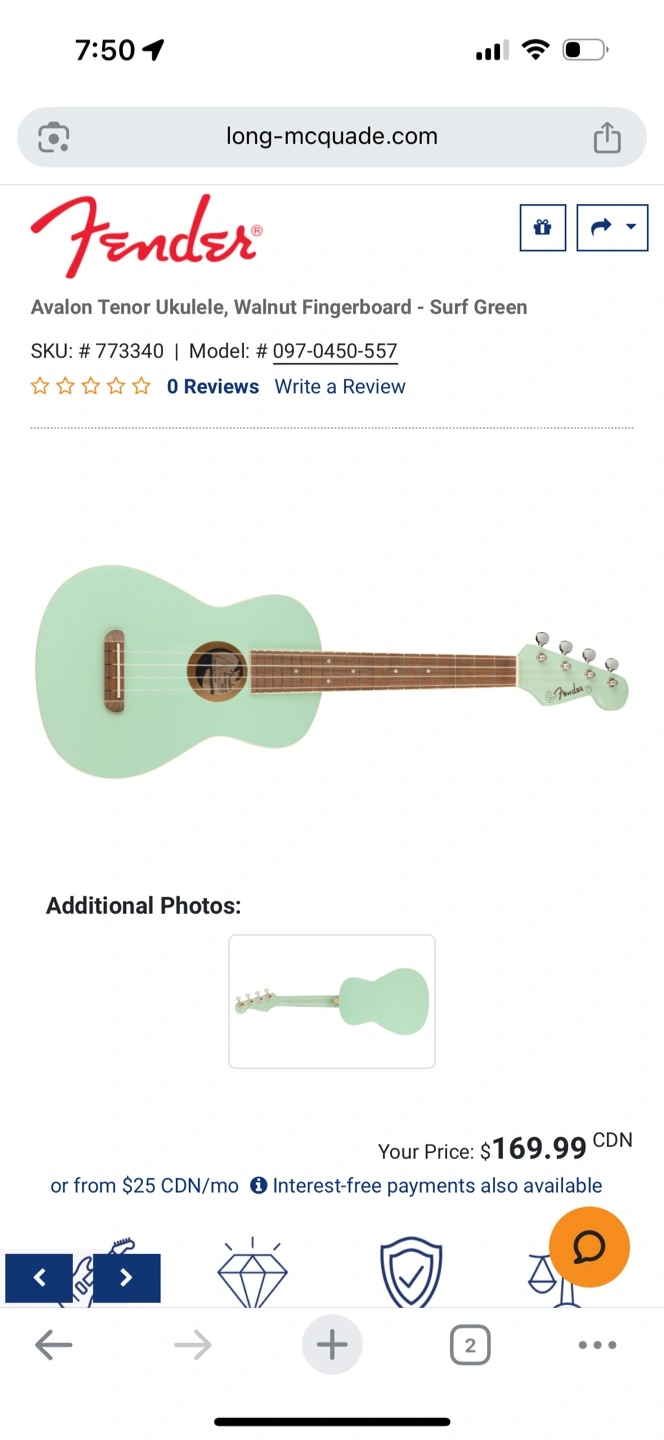Tap Write a Review
The image size is (664, 1440).
click(340, 386)
